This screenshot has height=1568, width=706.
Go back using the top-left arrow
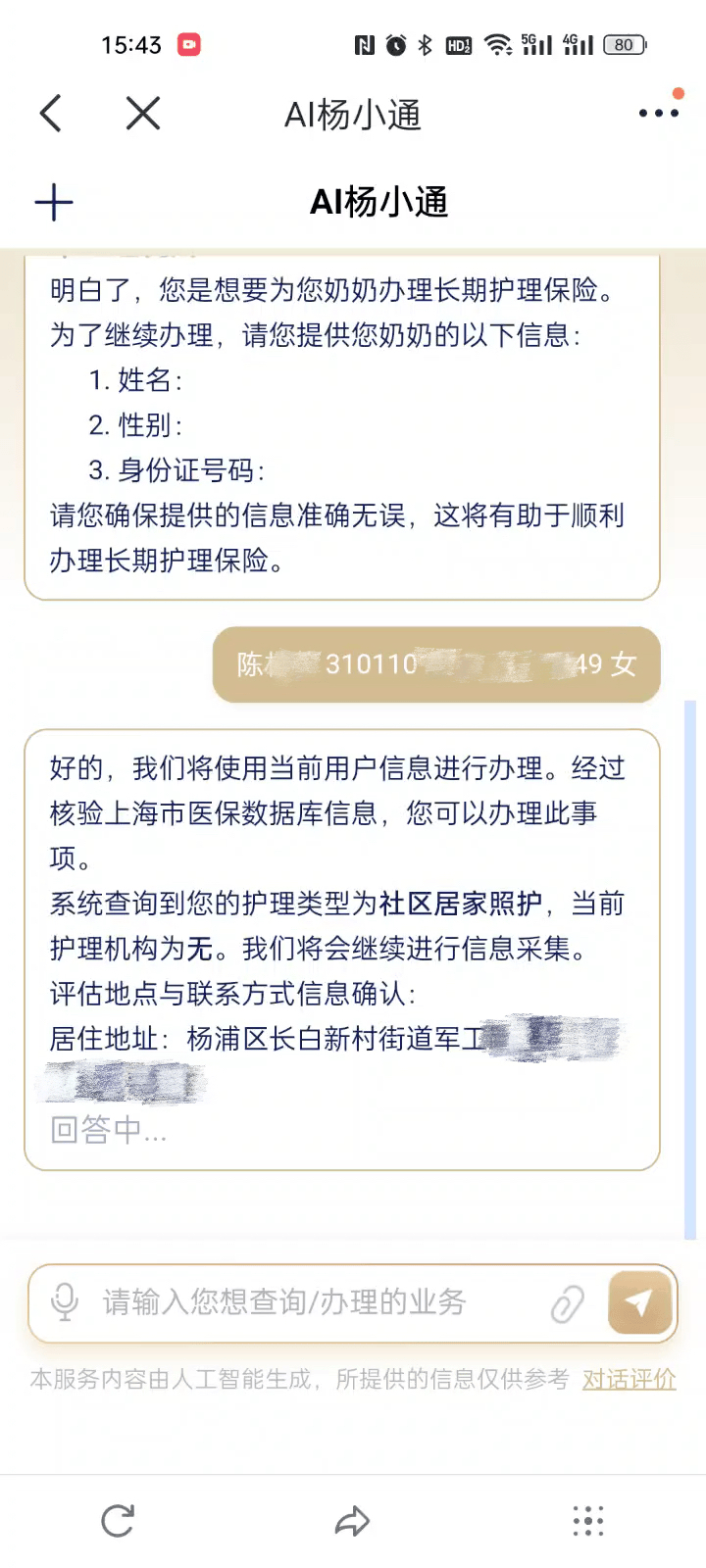pyautogui.click(x=51, y=114)
